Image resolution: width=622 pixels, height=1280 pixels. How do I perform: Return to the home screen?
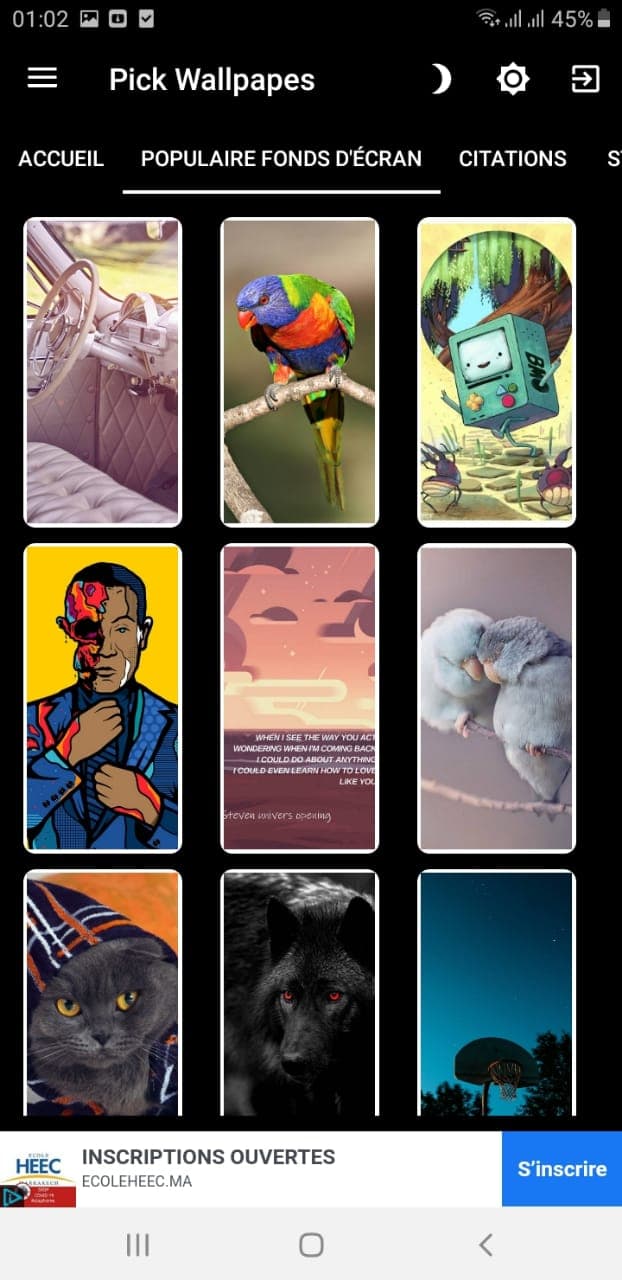tap(311, 1245)
